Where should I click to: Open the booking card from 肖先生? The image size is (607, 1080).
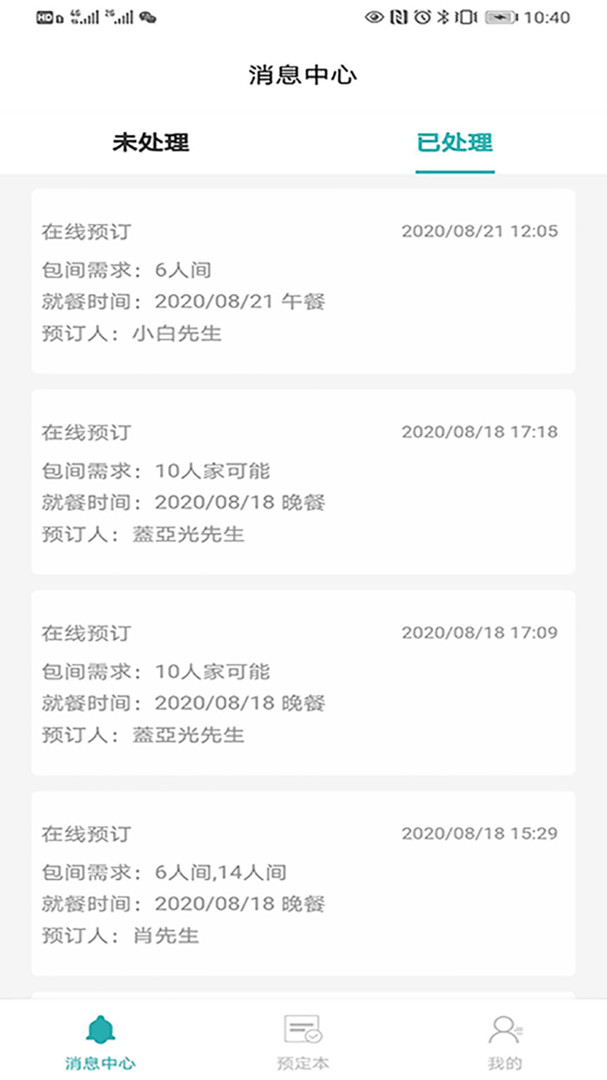[303, 884]
